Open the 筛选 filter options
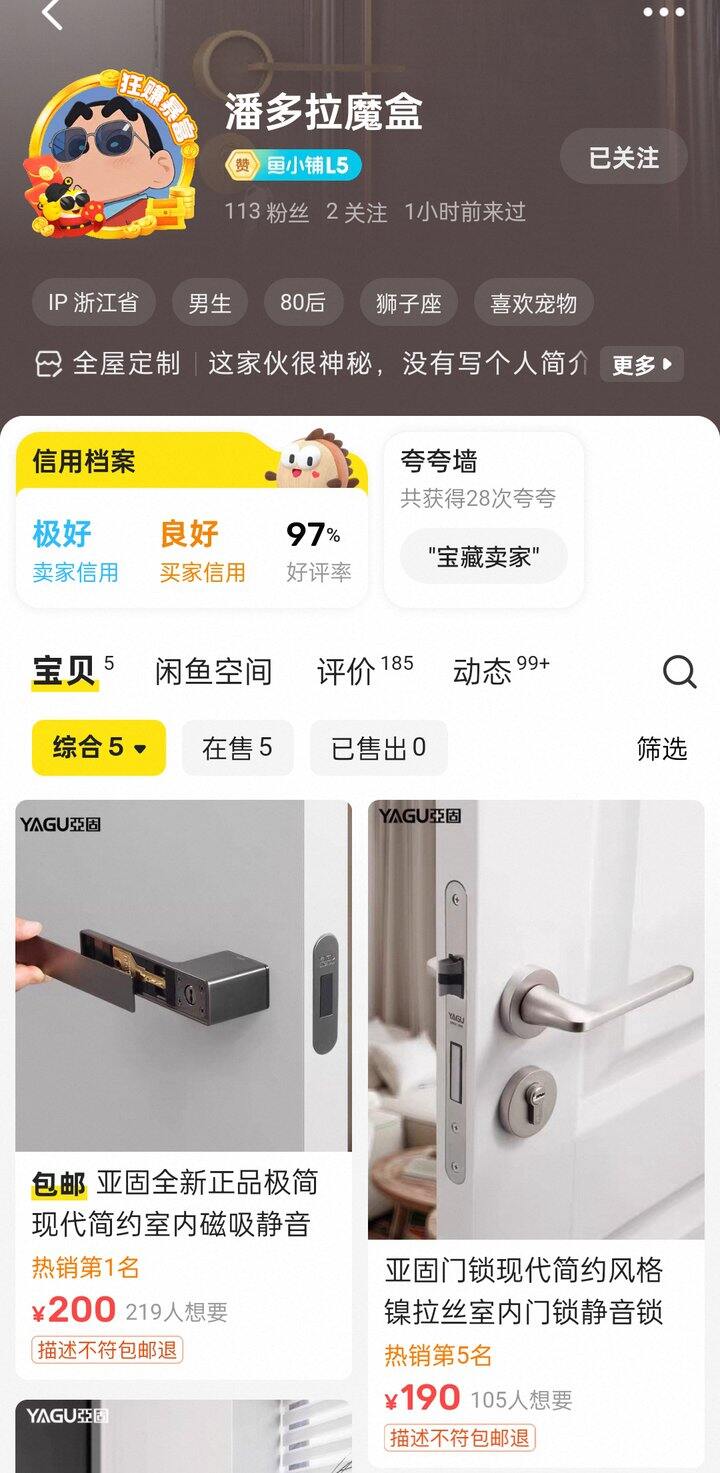The width and height of the screenshot is (720, 1473). point(662,748)
